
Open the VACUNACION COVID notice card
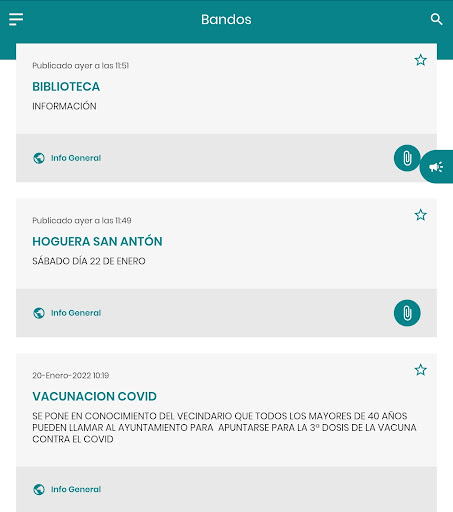pyautogui.click(x=226, y=433)
